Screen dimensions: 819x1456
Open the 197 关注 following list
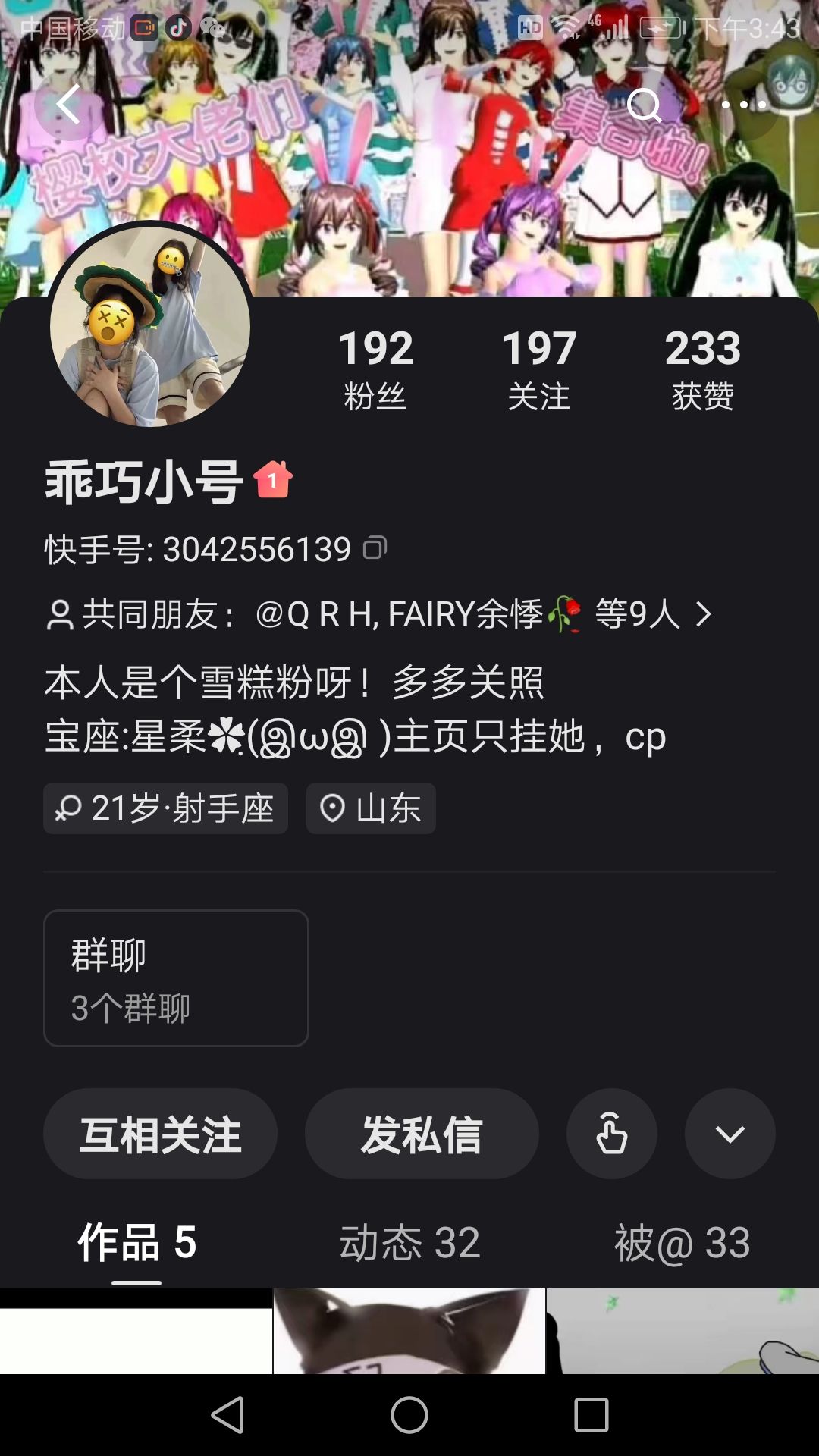[x=539, y=369]
